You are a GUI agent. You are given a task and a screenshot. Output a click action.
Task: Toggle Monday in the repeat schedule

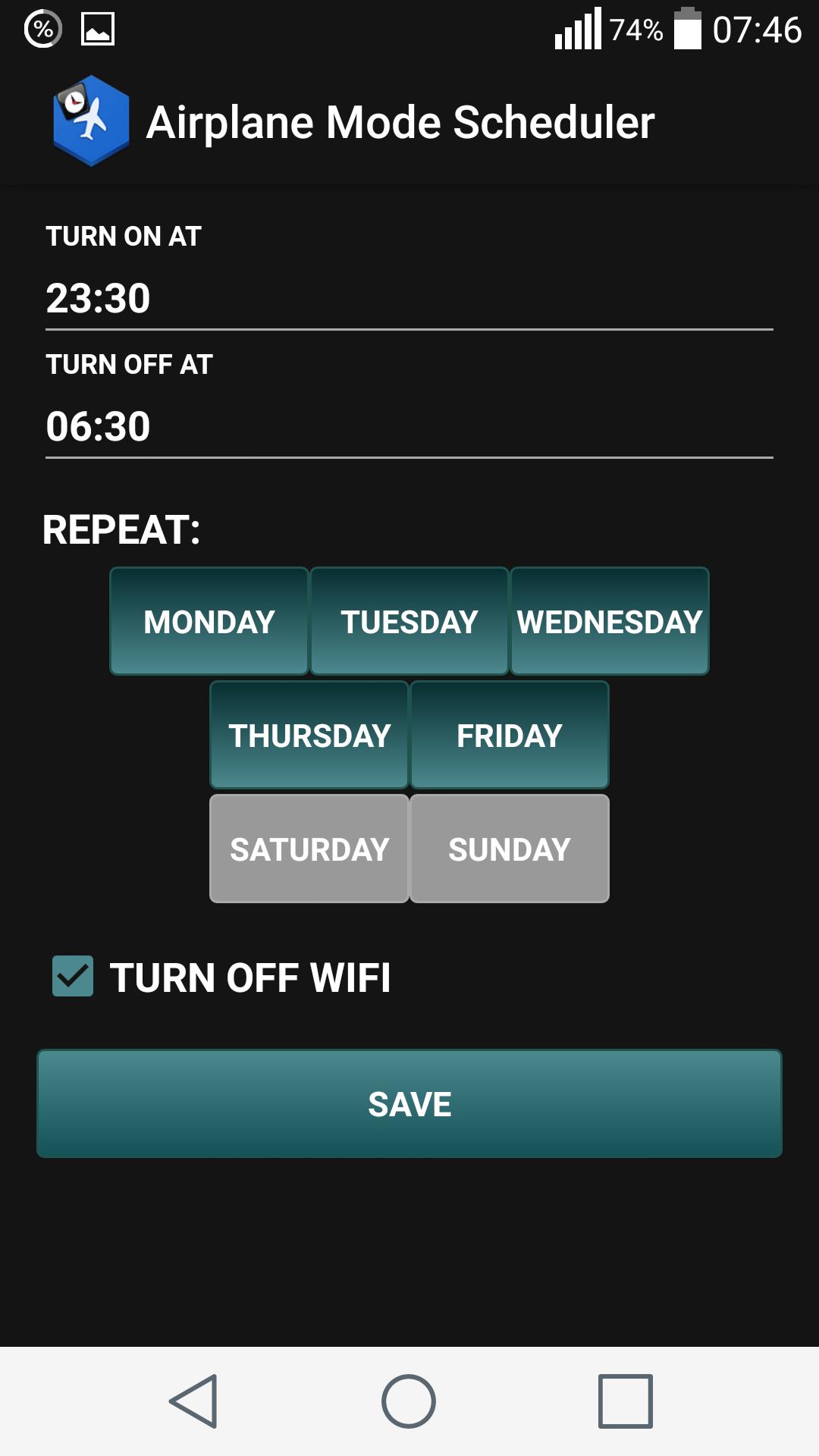(209, 621)
